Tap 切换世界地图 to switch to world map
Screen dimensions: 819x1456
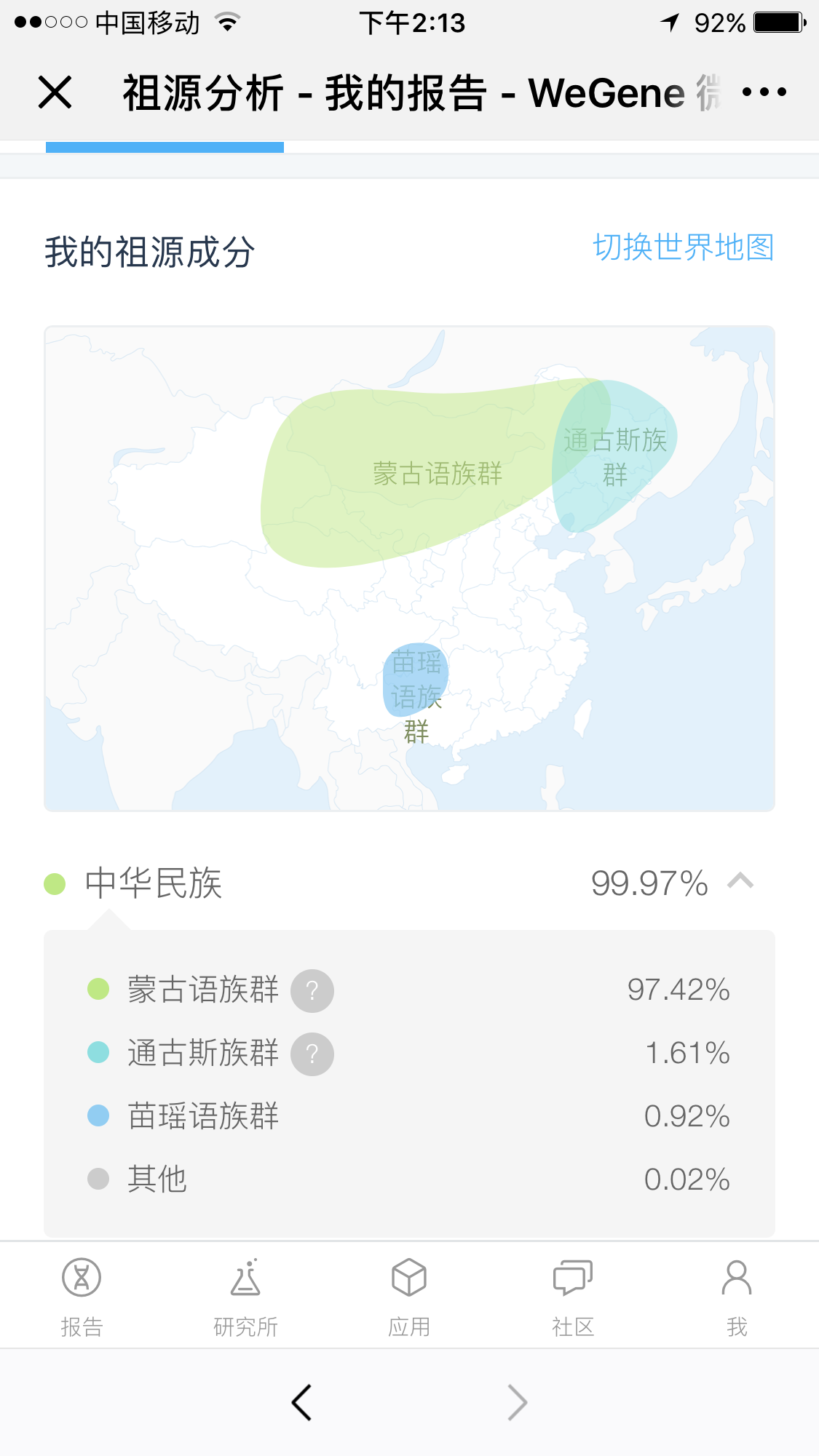683,247
